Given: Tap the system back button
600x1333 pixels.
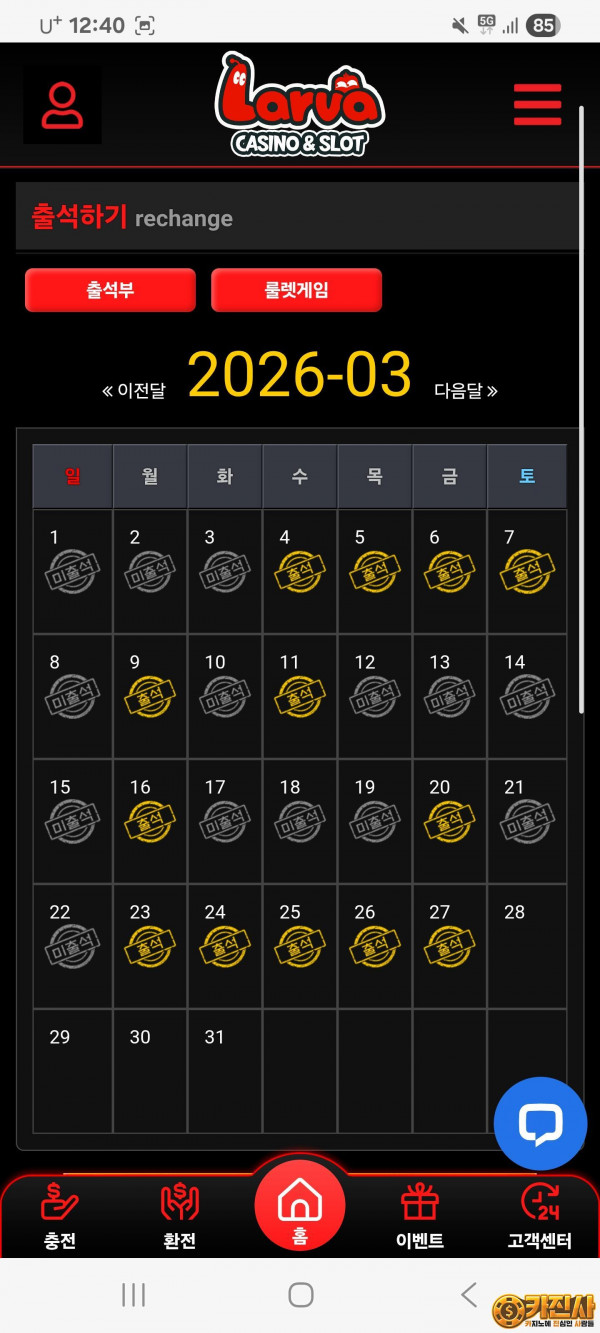Looking at the screenshot, I should [469, 1295].
